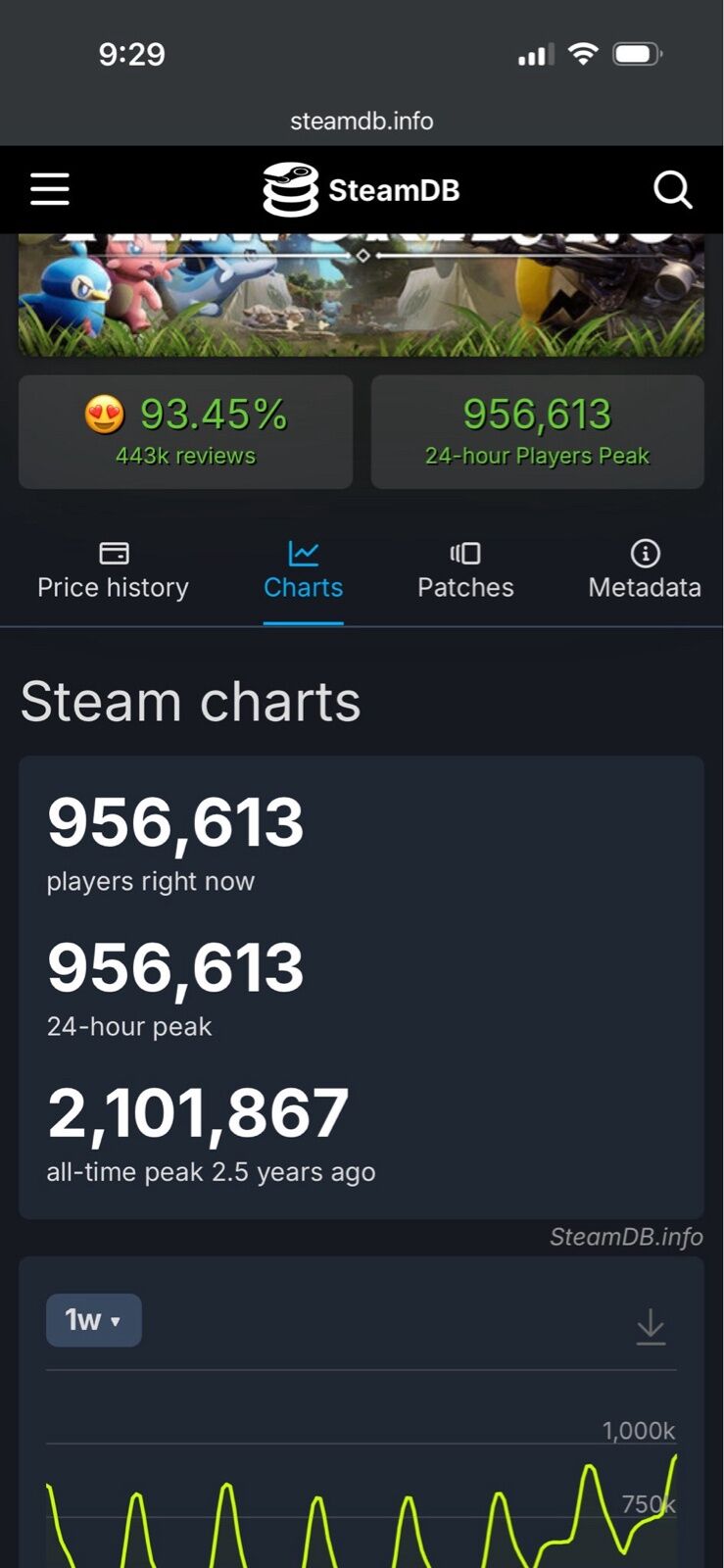Open the 93.45% reviews rating card
Screen dimensions: 724x1568
tap(185, 432)
